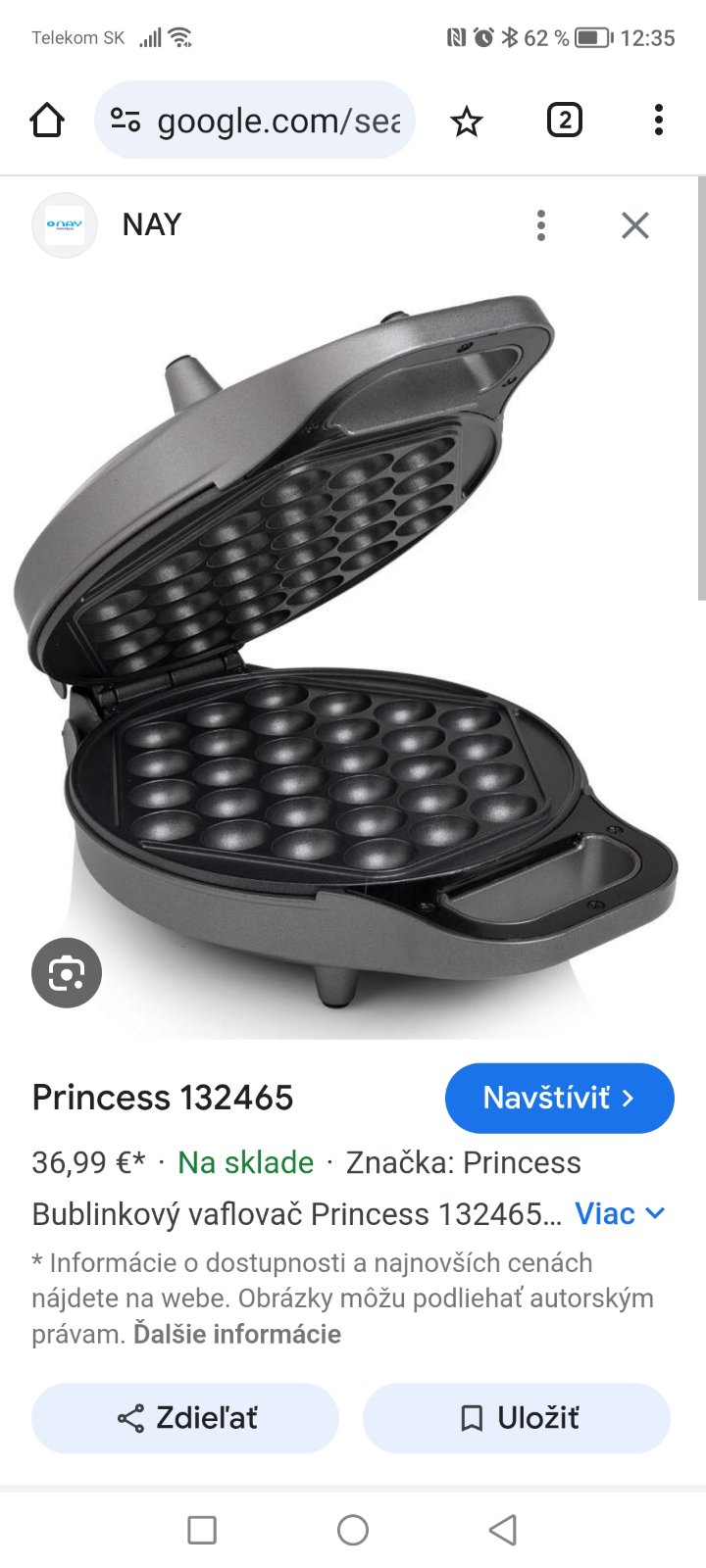
Task: Search this image with Google Lens
Action: 67,973
